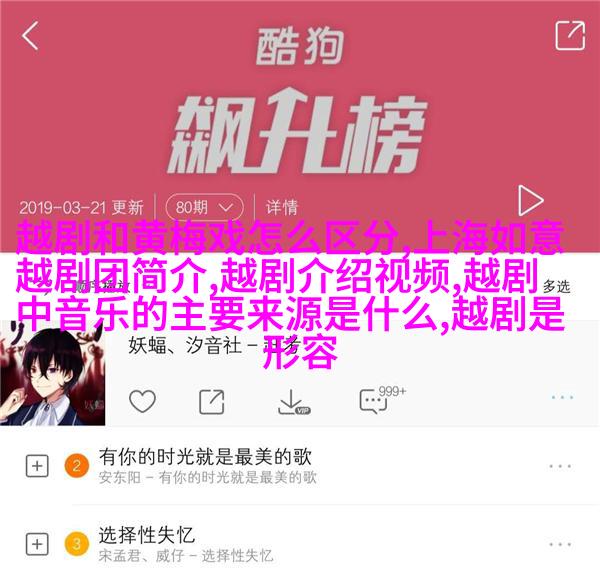Go back using the top-left arrow

pyautogui.click(x=31, y=37)
